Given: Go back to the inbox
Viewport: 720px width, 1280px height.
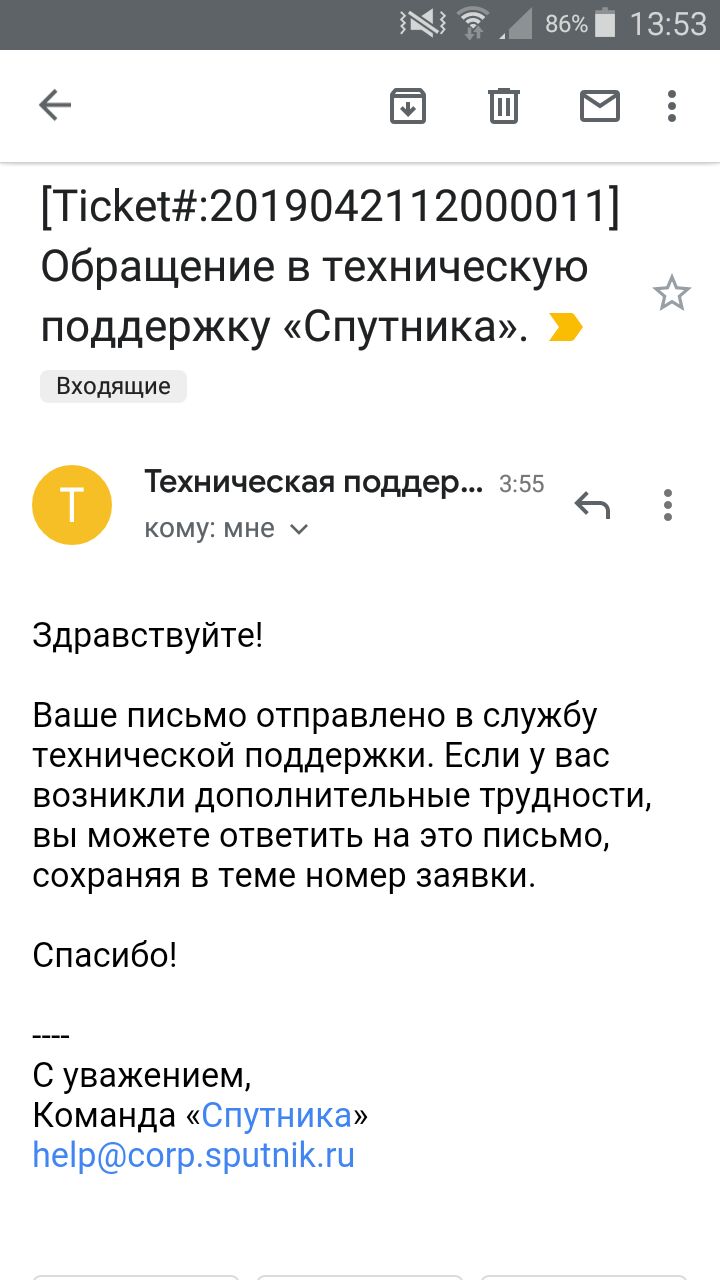Looking at the screenshot, I should [55, 105].
